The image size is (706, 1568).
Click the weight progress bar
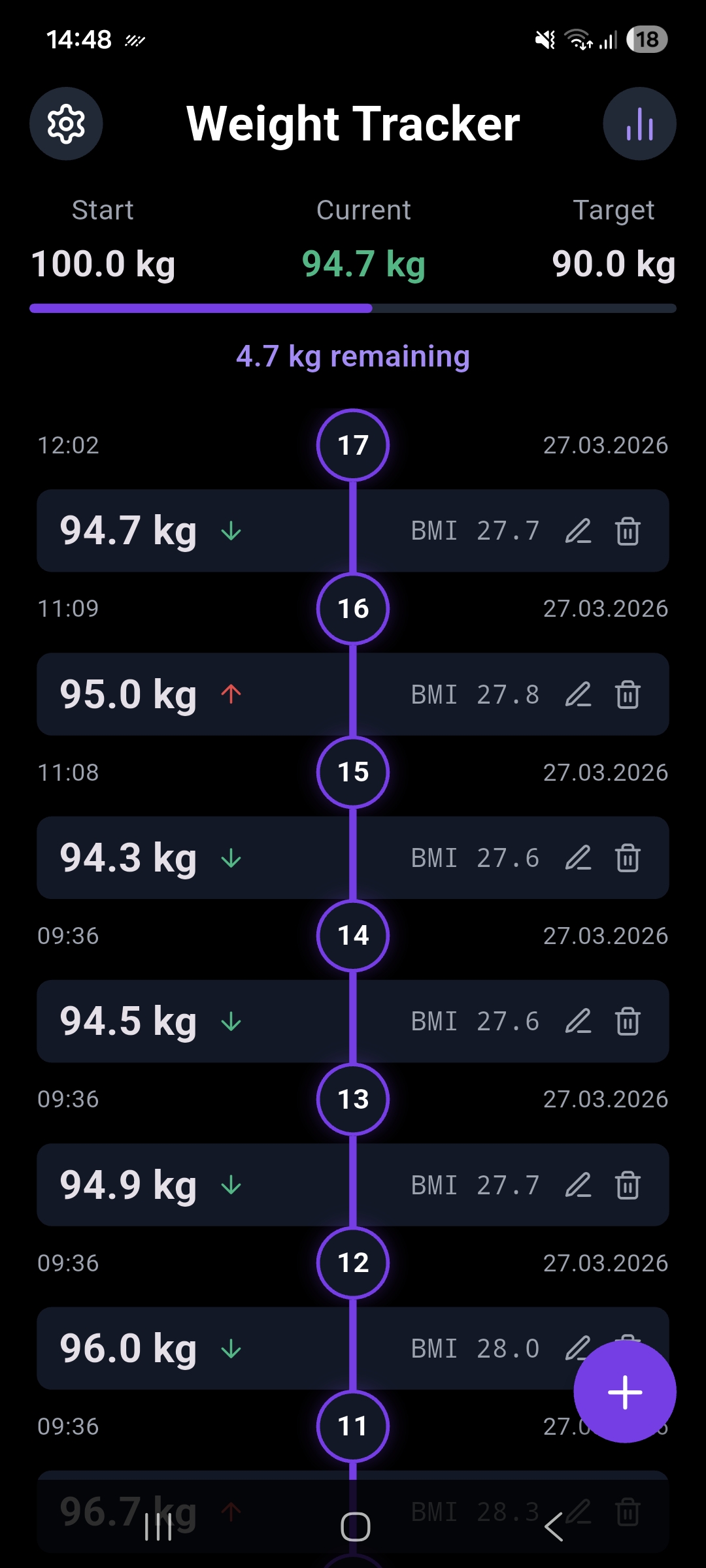[353, 307]
